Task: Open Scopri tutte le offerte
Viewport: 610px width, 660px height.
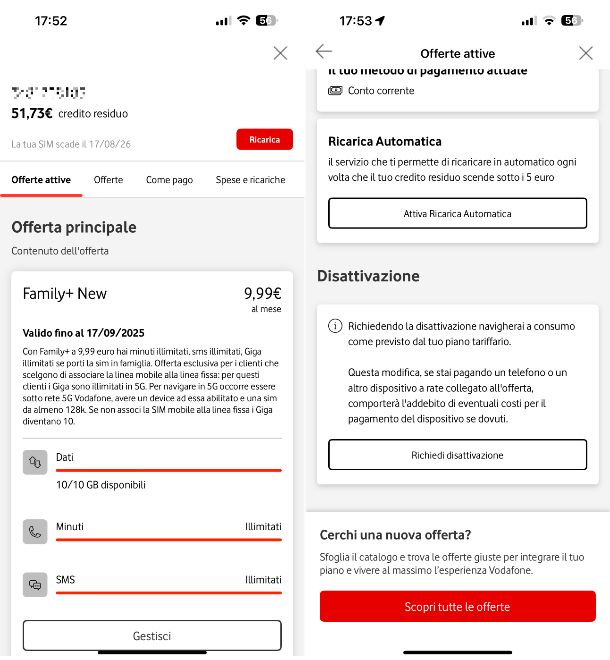Action: point(457,606)
